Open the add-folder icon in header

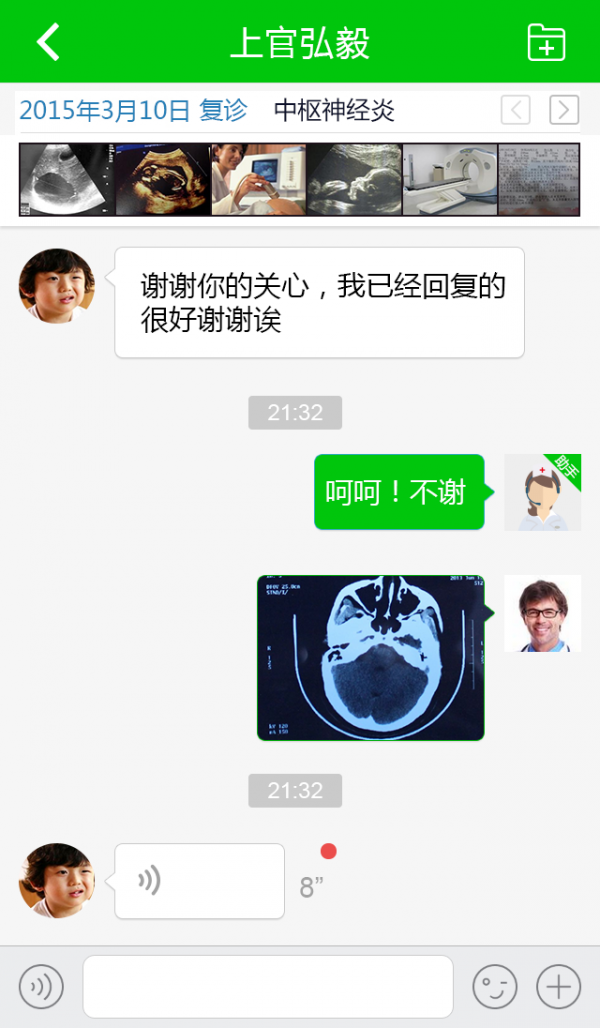[x=546, y=42]
